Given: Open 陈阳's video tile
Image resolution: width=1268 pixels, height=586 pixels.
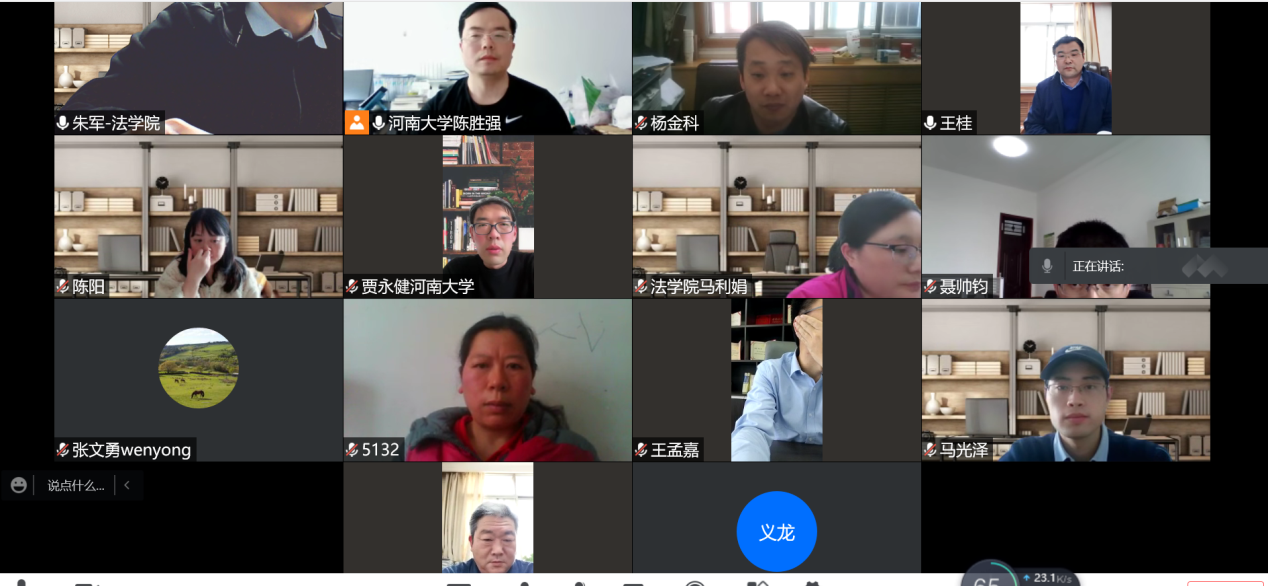Looking at the screenshot, I should click(x=198, y=217).
